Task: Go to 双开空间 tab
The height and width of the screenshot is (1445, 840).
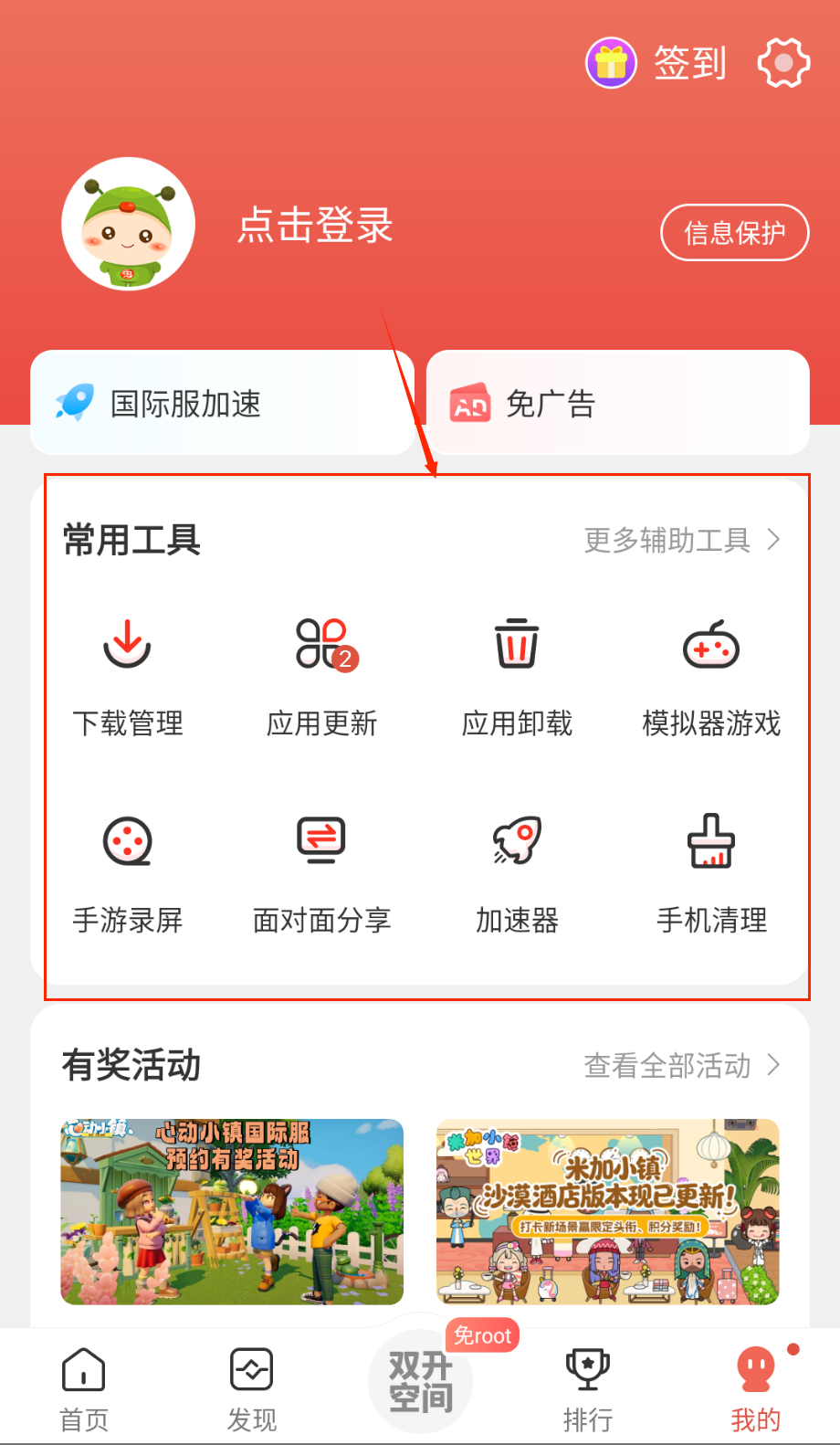Action: pyautogui.click(x=421, y=1381)
